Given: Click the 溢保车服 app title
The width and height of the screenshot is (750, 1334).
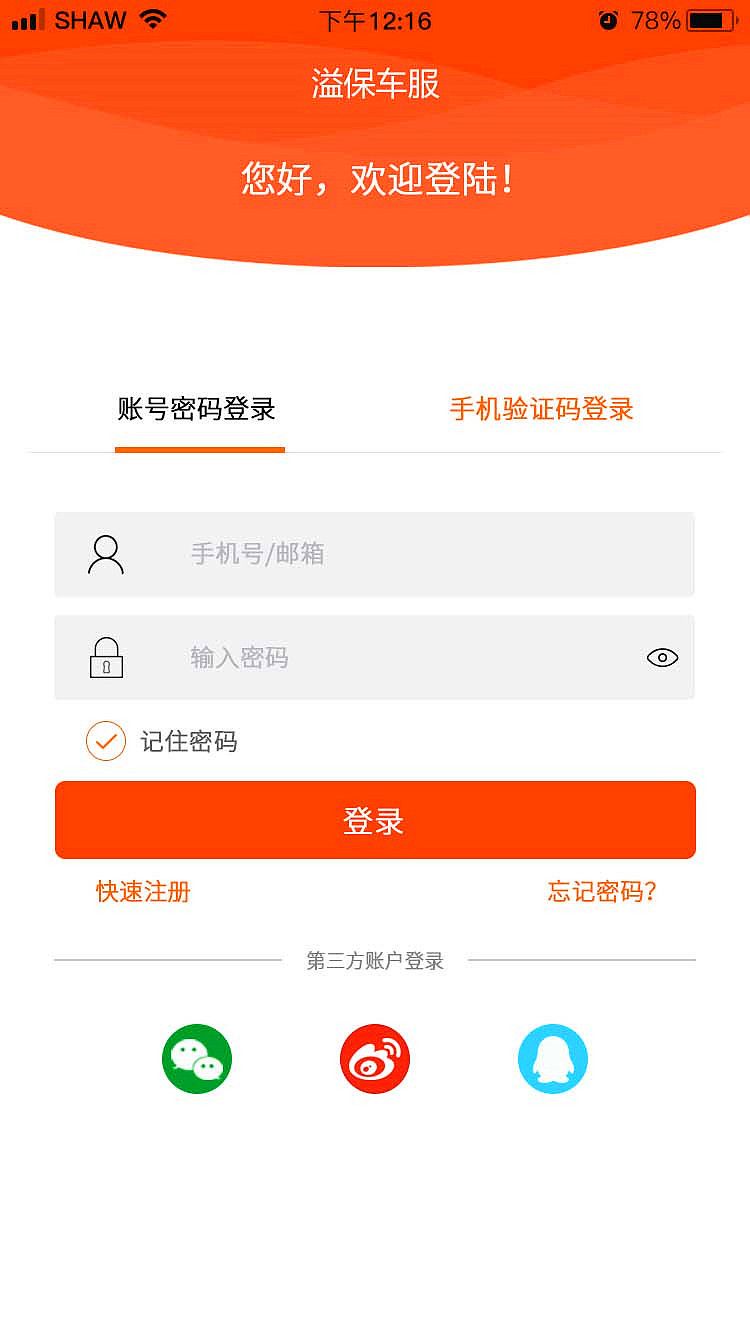Looking at the screenshot, I should (x=374, y=84).
